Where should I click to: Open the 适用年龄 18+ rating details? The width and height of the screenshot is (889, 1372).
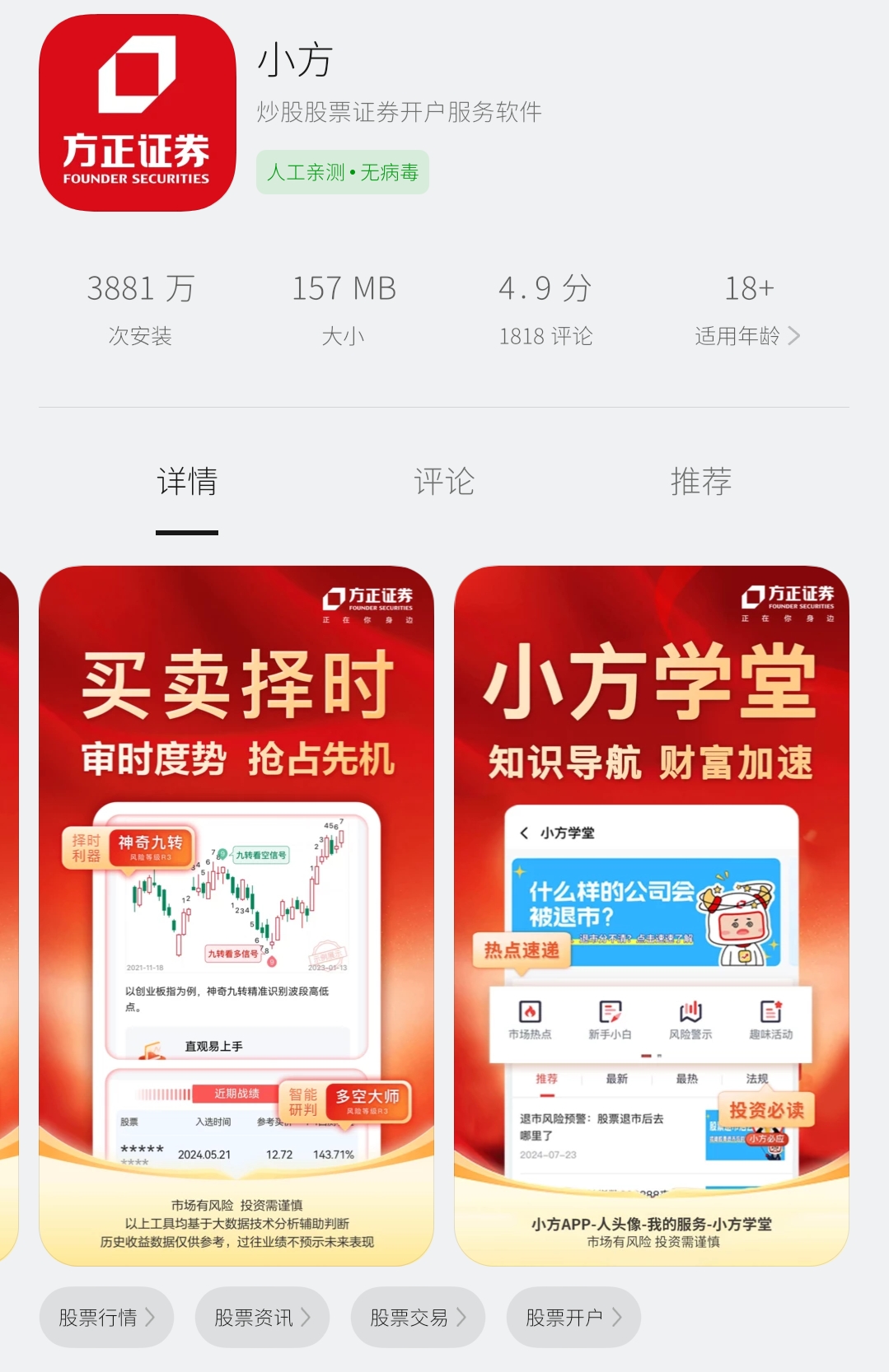click(748, 311)
